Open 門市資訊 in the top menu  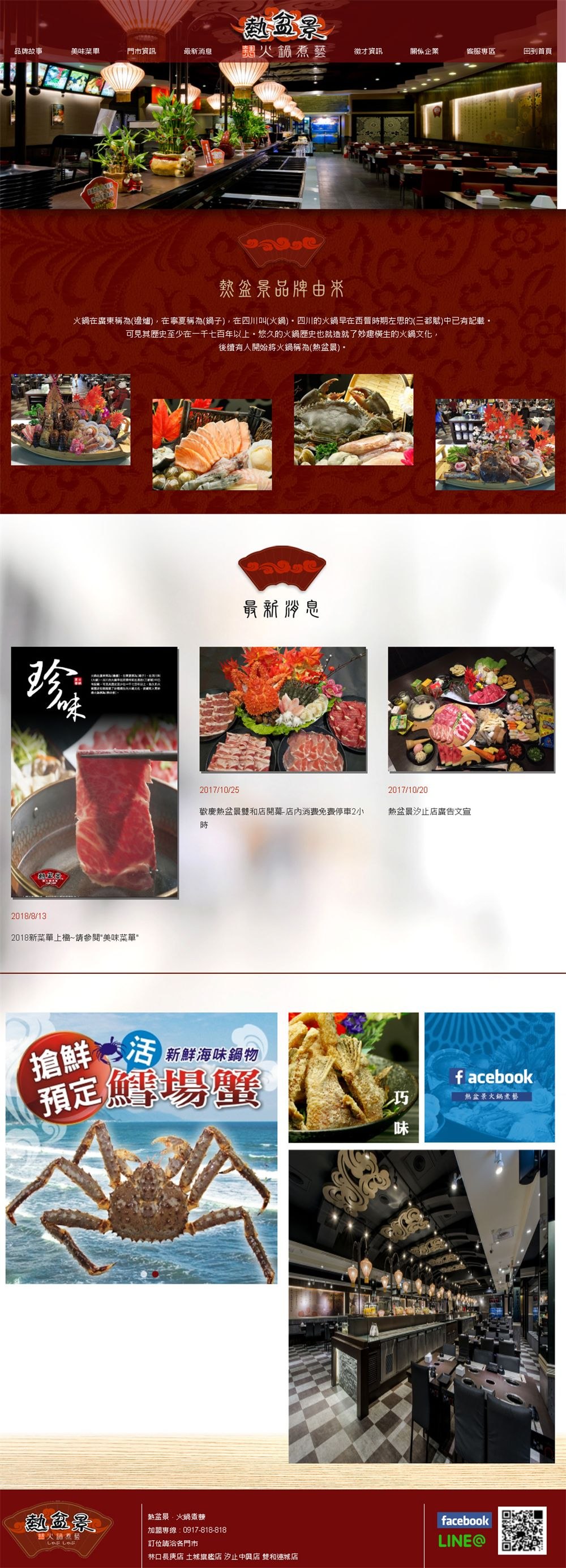141,51
